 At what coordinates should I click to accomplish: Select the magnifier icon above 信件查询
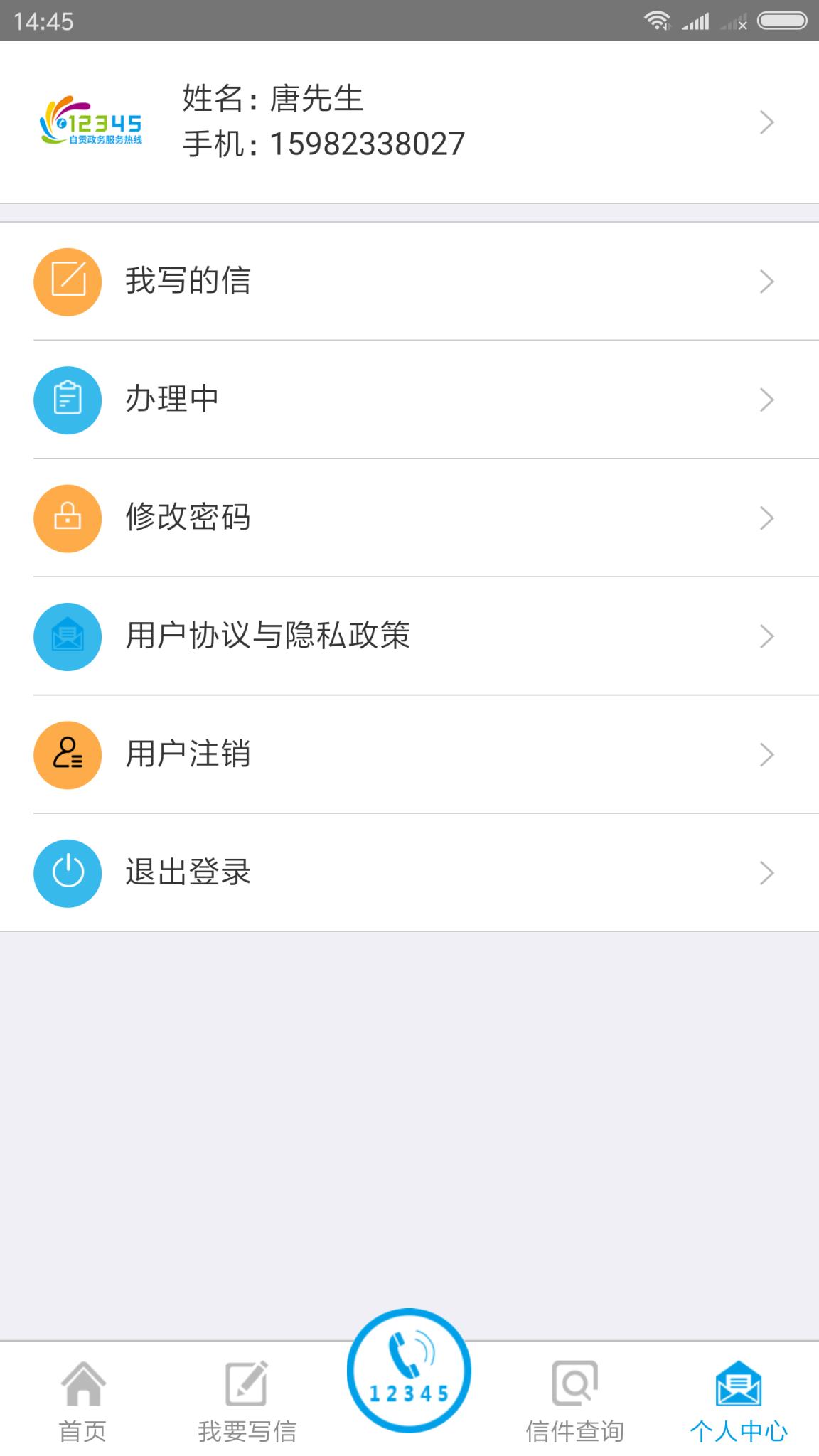pos(576,1383)
